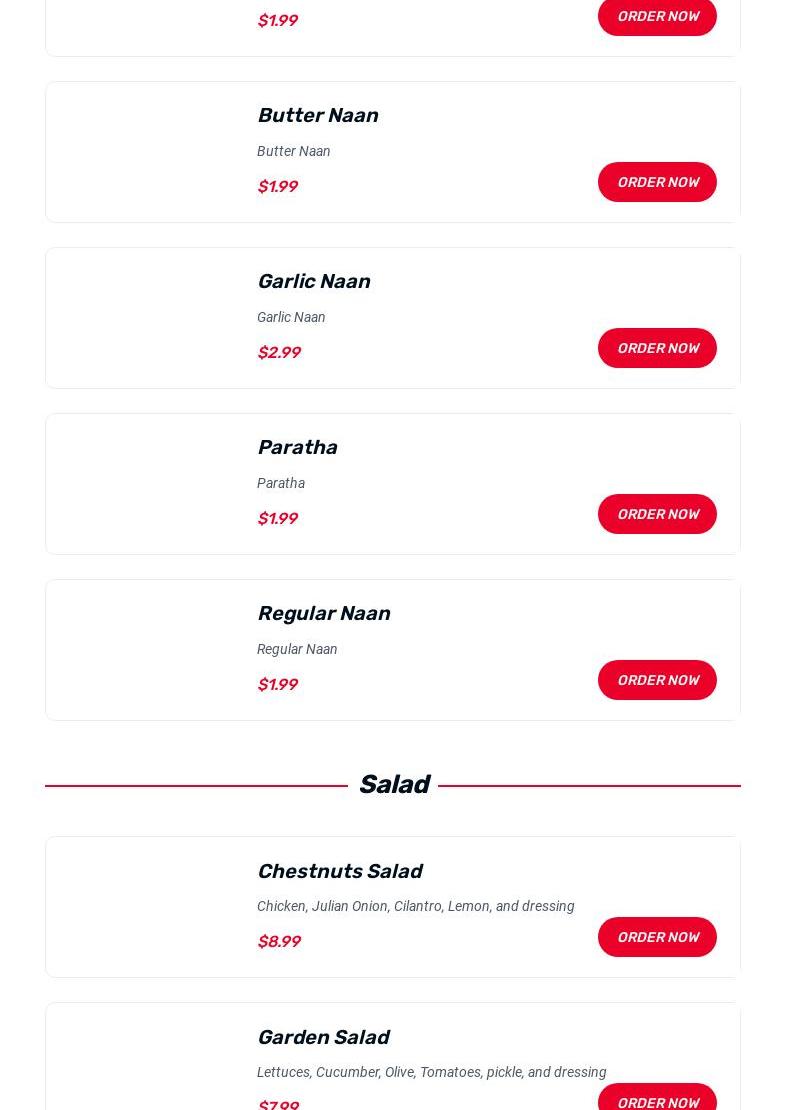
Task: Hit Order Now for Garden Salad
Action: (x=657, y=1099)
